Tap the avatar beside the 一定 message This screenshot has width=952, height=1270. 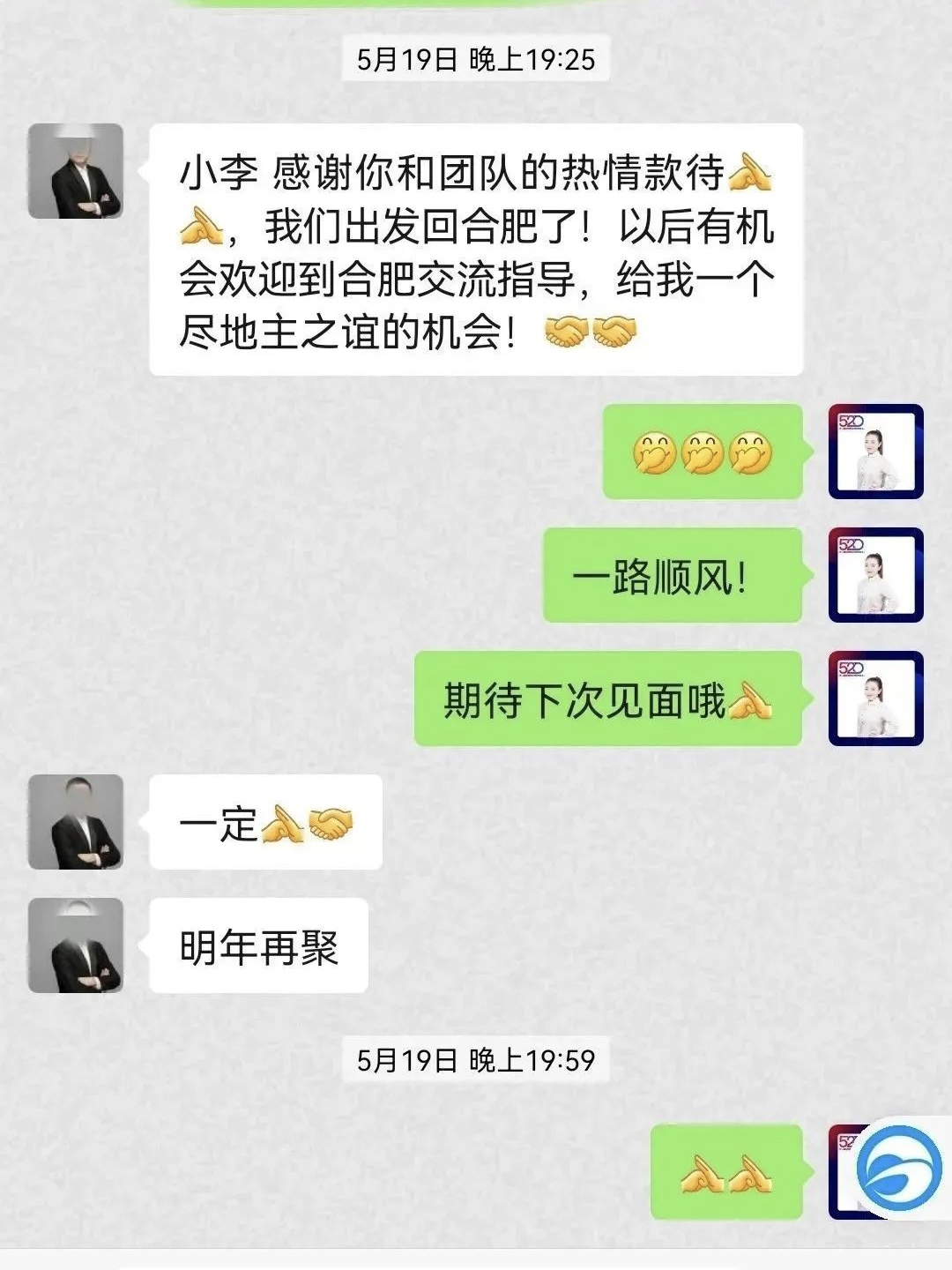coord(76,822)
